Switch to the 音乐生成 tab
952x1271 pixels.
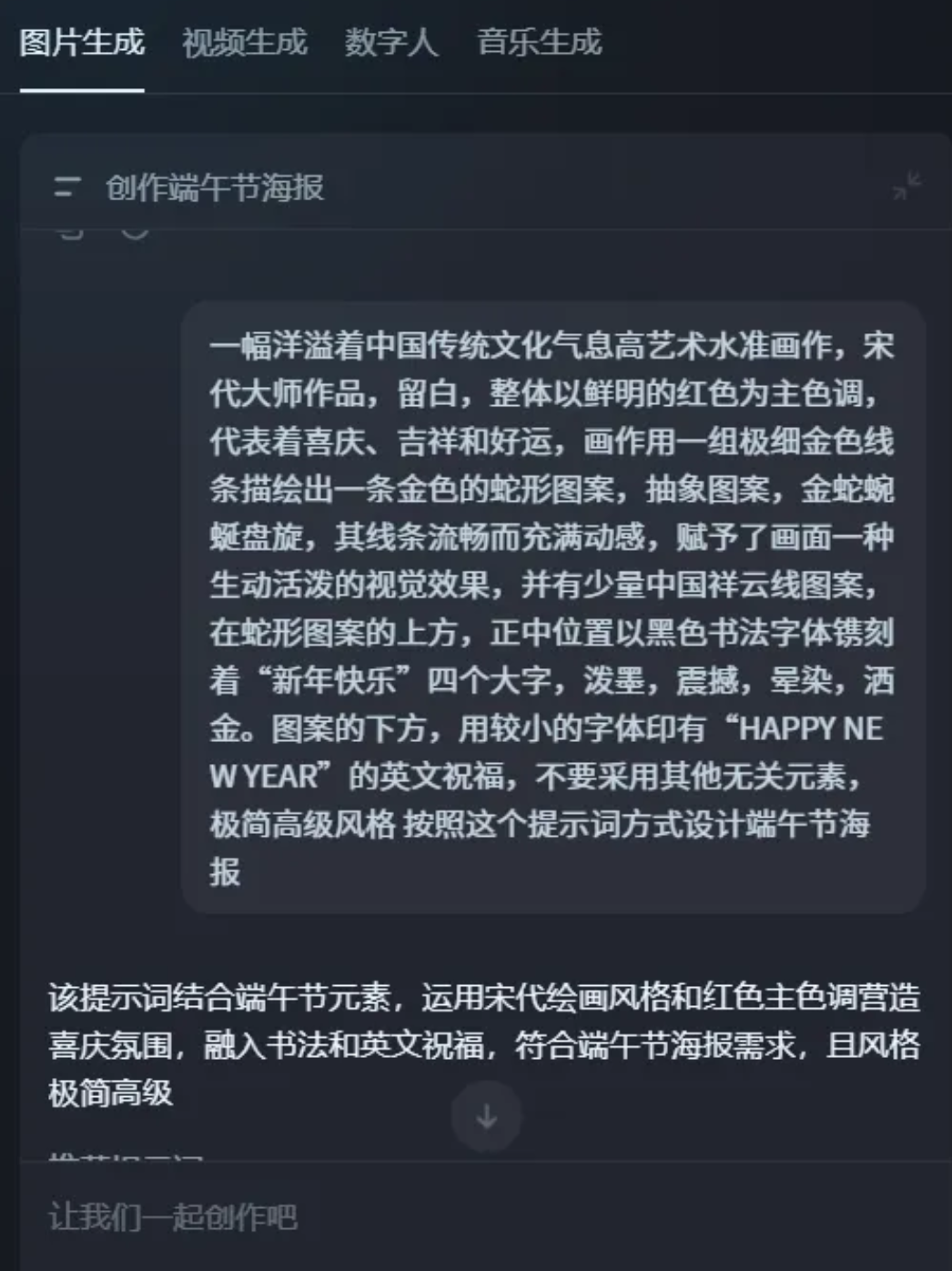tap(539, 43)
